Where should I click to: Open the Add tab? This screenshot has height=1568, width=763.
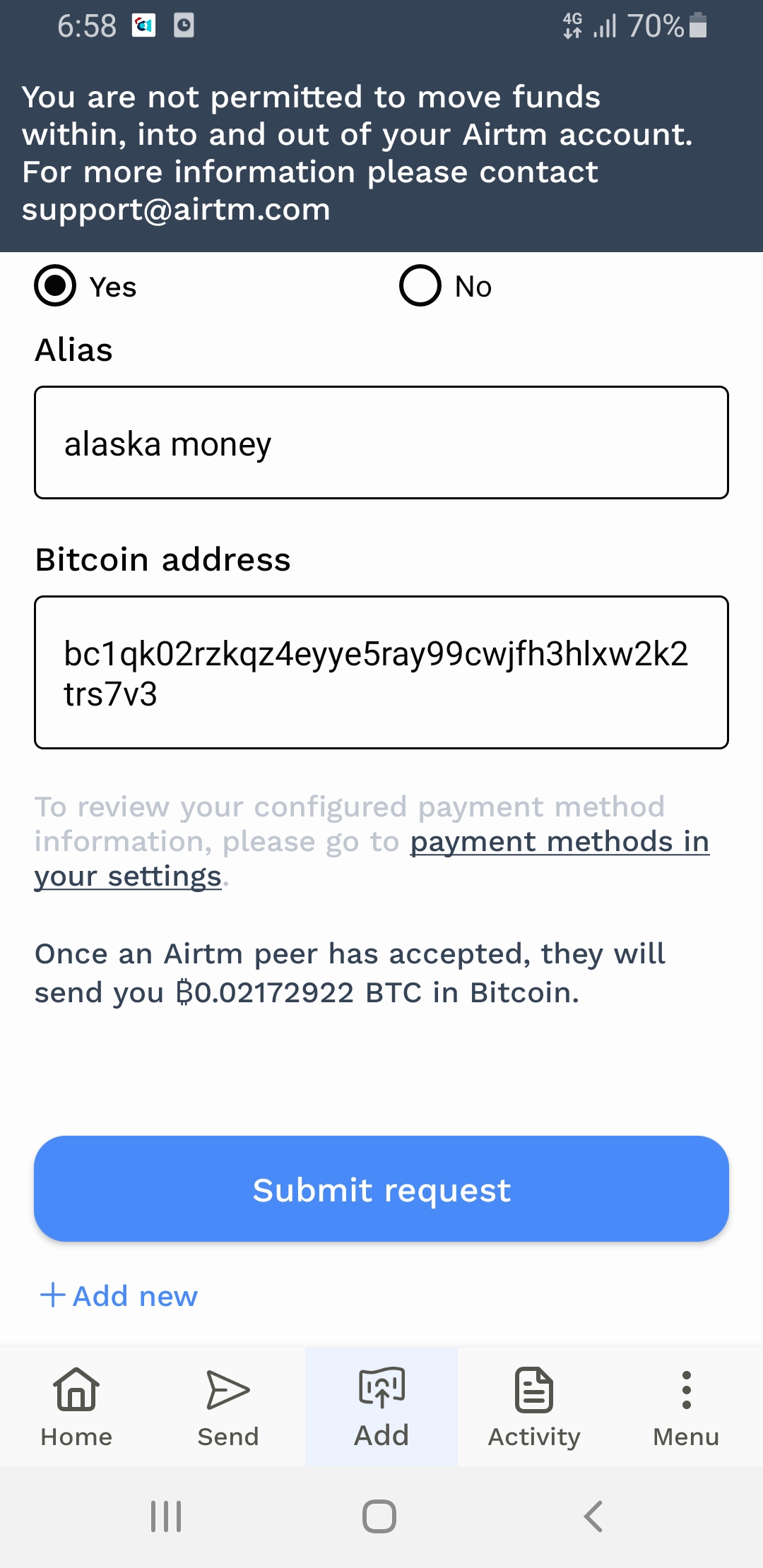tap(381, 1407)
